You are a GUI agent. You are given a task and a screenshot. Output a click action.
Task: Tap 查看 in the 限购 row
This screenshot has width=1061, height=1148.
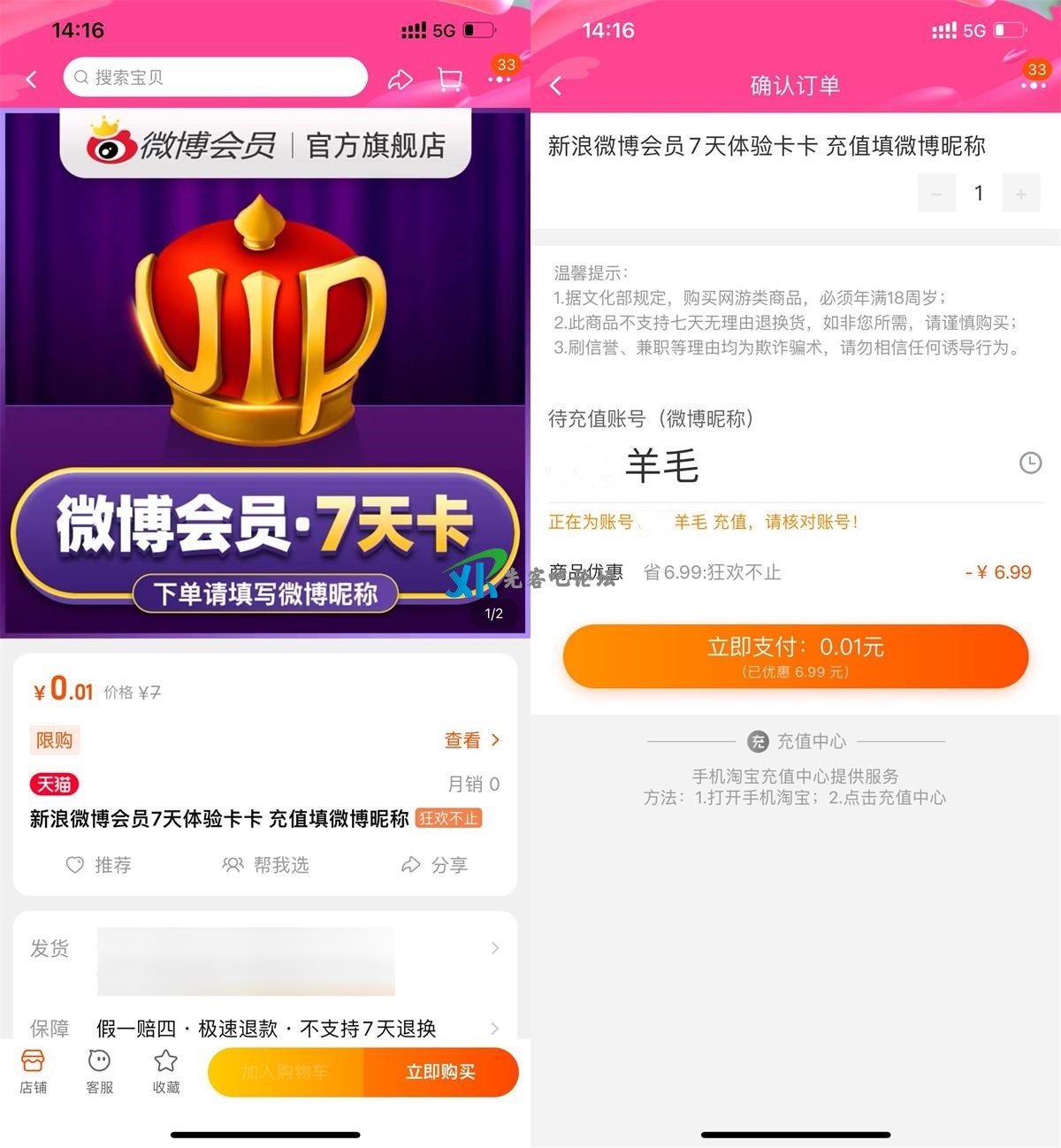coord(471,740)
